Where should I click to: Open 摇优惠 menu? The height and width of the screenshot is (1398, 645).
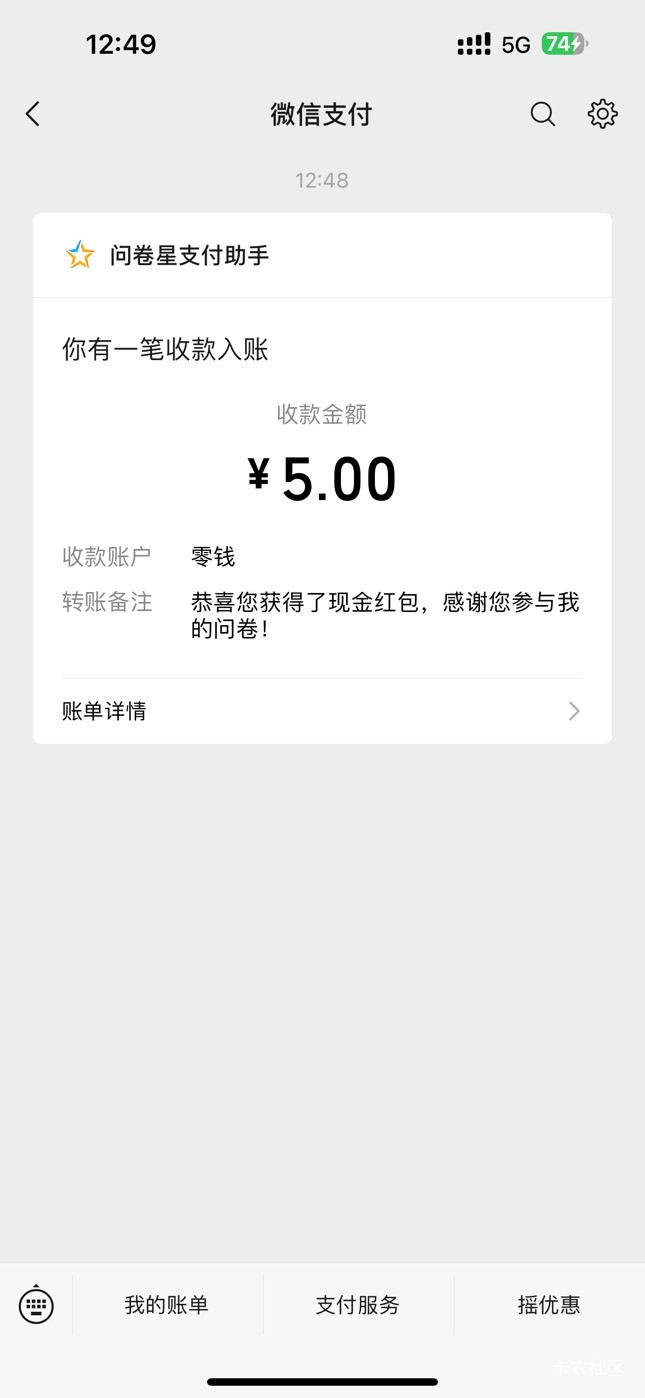(549, 1304)
